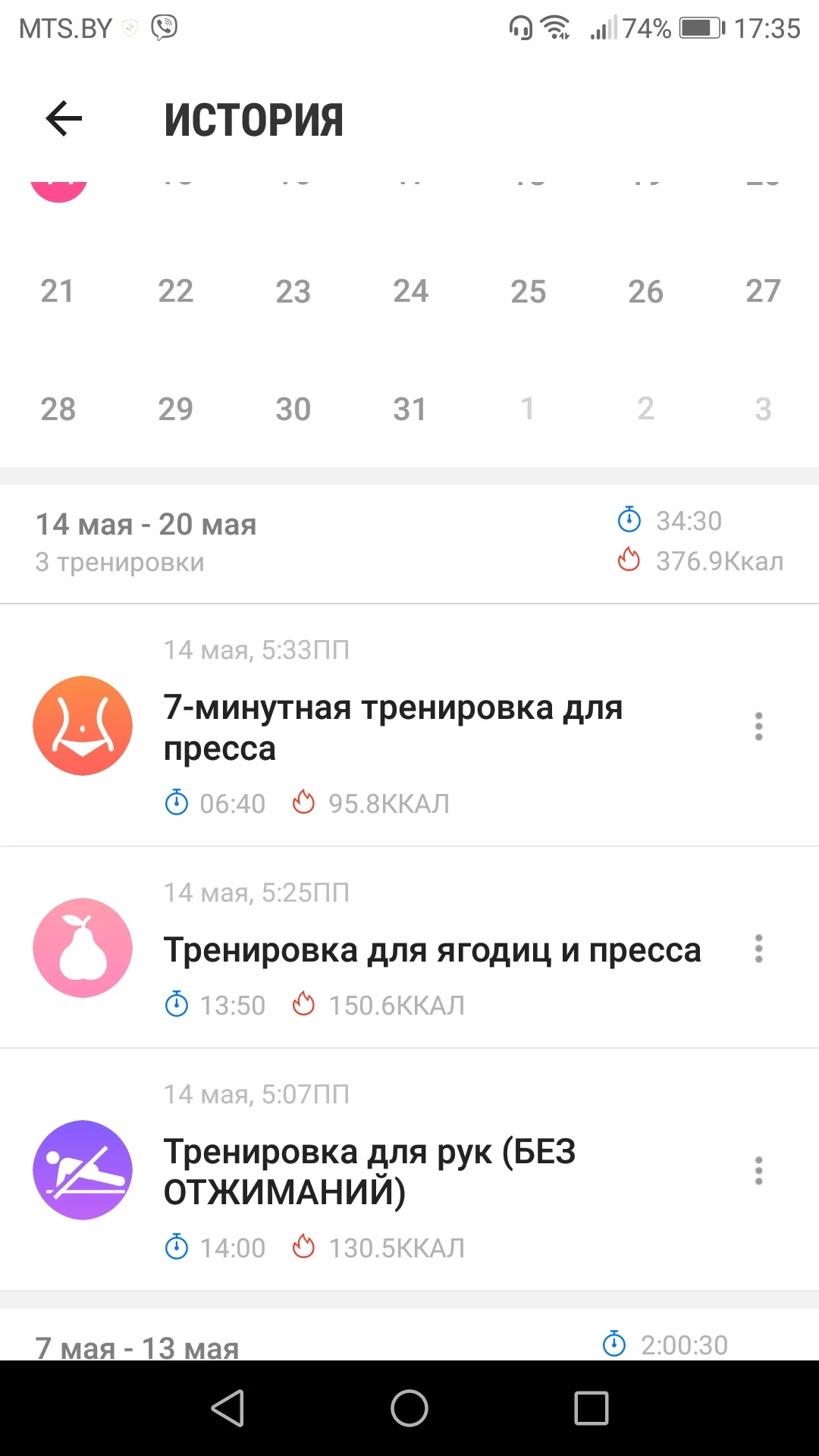The width and height of the screenshot is (819, 1456).
Task: Select day 27 in the calendar
Action: (763, 291)
